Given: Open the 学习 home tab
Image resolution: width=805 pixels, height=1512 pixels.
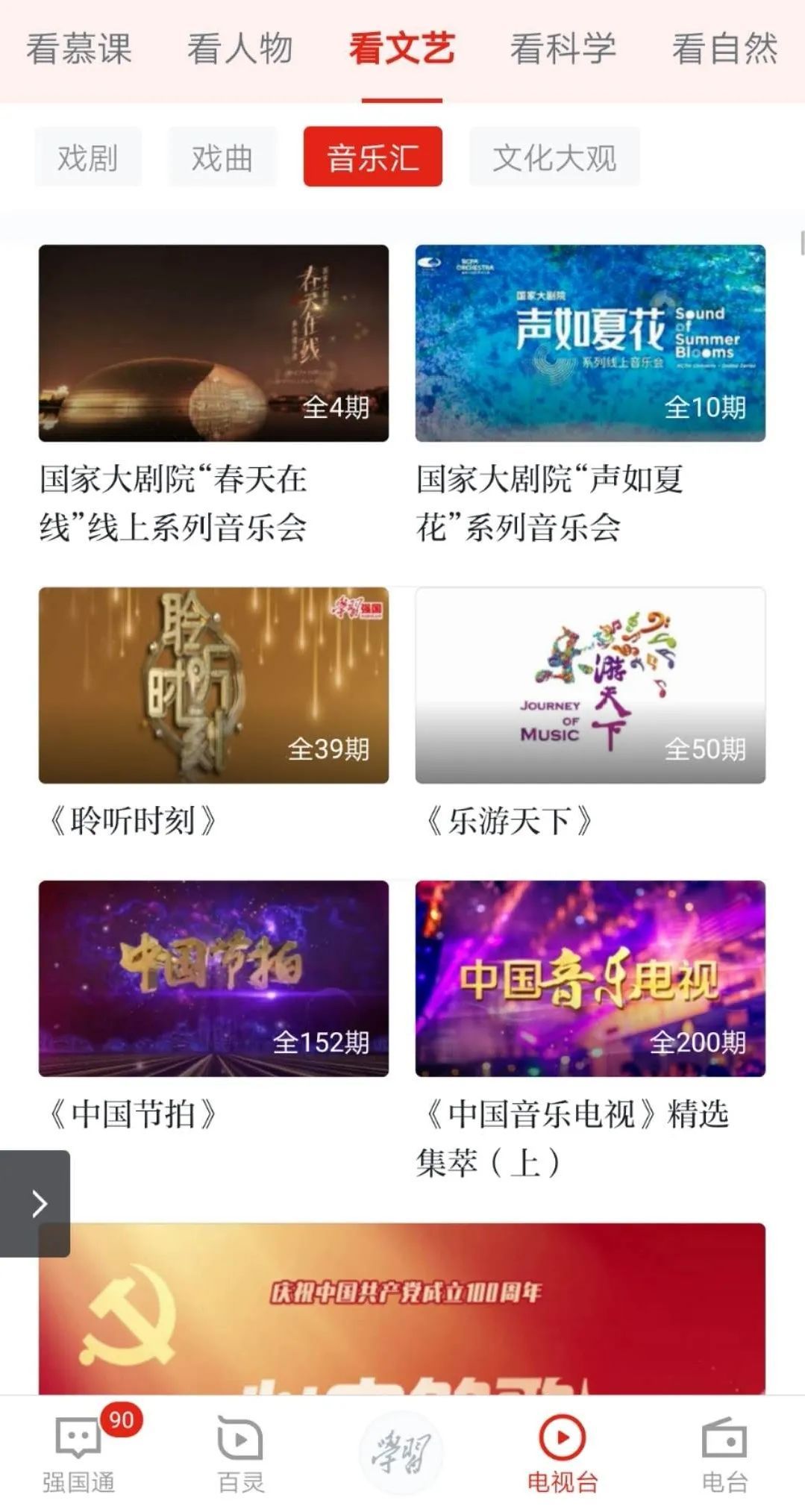Looking at the screenshot, I should [x=402, y=1452].
